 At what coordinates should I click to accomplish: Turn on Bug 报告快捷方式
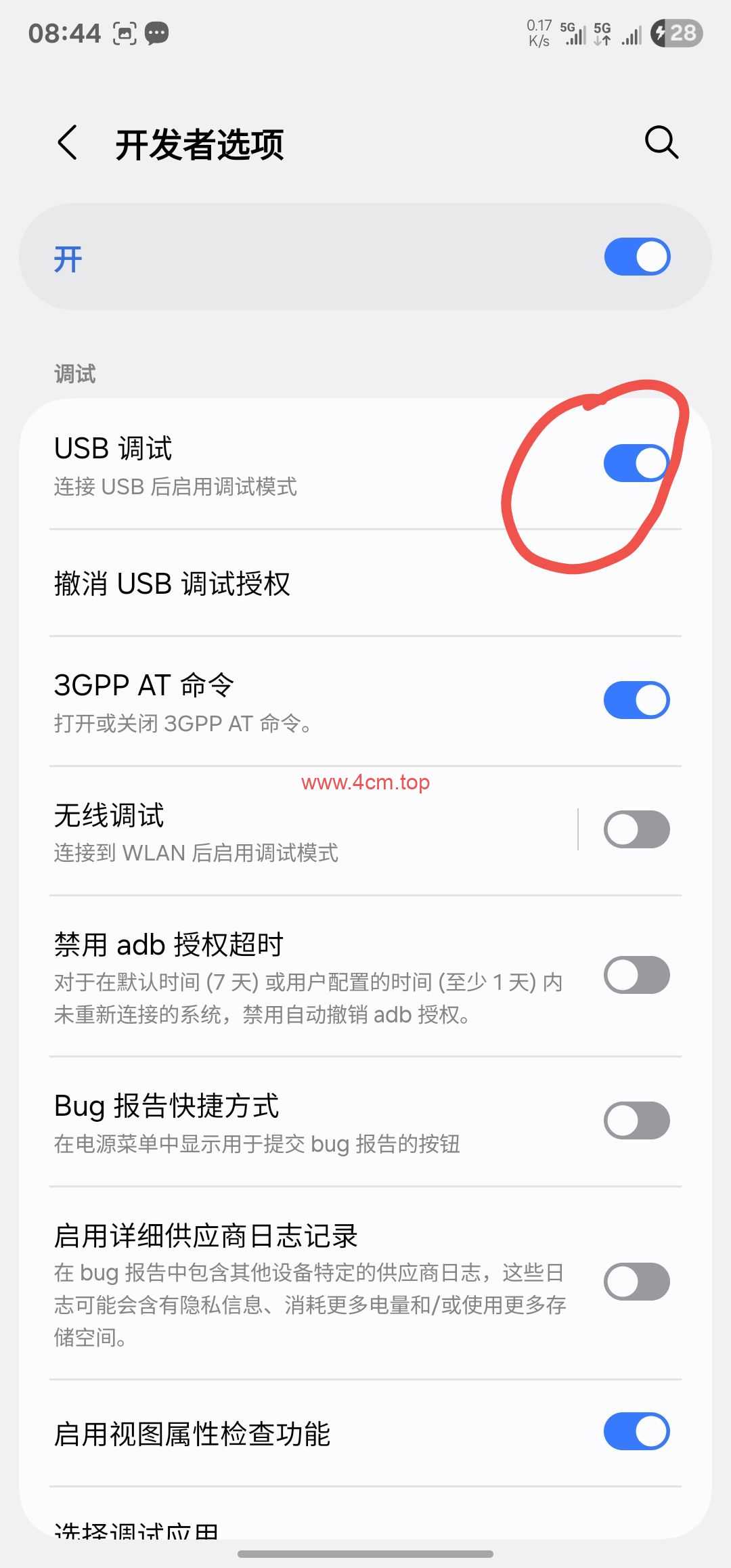pyautogui.click(x=636, y=1120)
